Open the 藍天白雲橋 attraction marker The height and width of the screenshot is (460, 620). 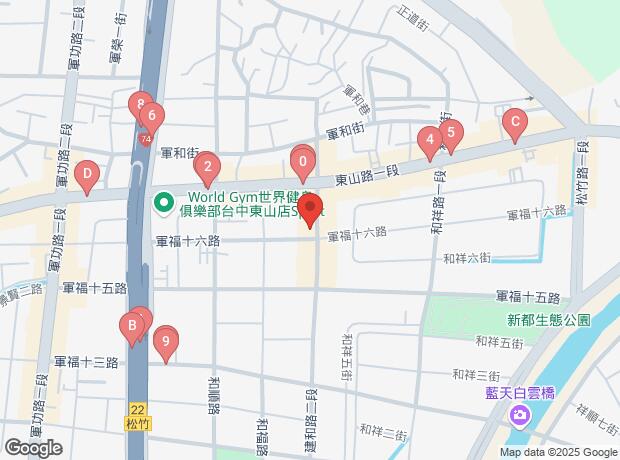[519, 416]
